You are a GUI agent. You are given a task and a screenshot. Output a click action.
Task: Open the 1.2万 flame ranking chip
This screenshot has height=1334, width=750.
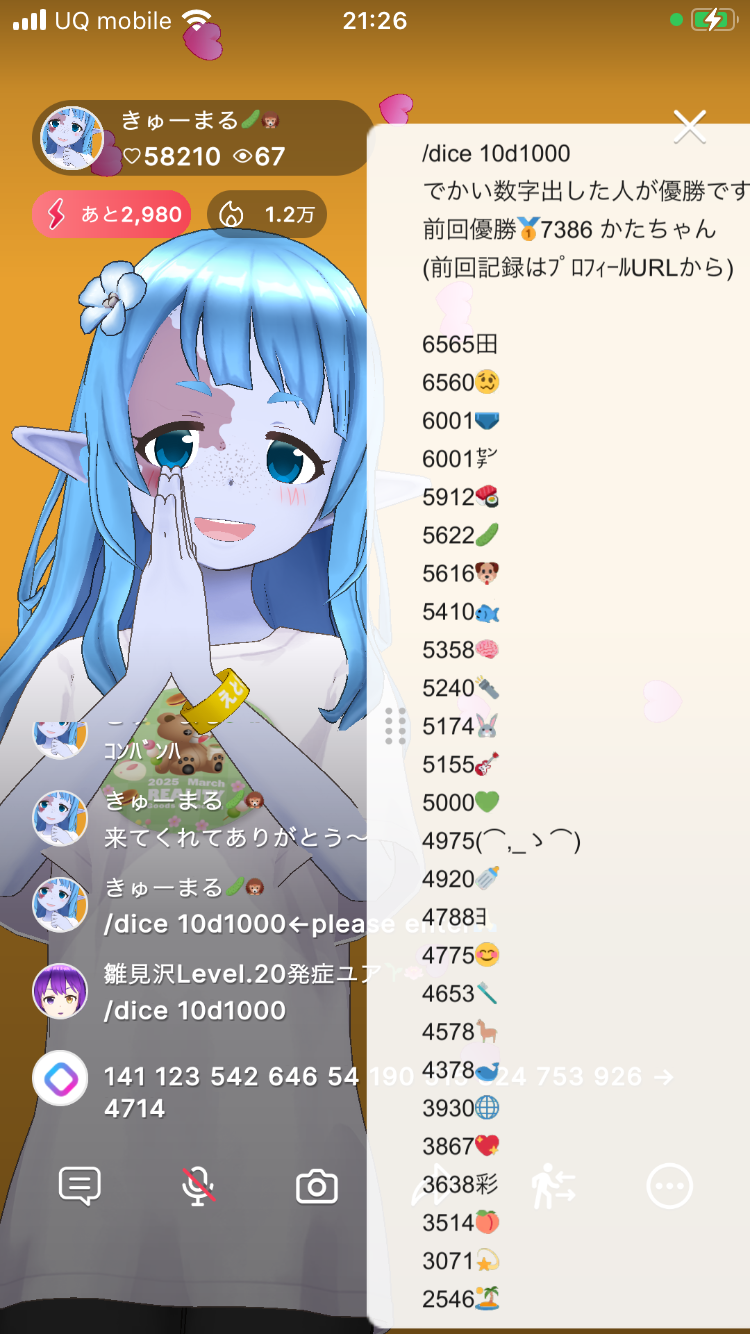(267, 214)
